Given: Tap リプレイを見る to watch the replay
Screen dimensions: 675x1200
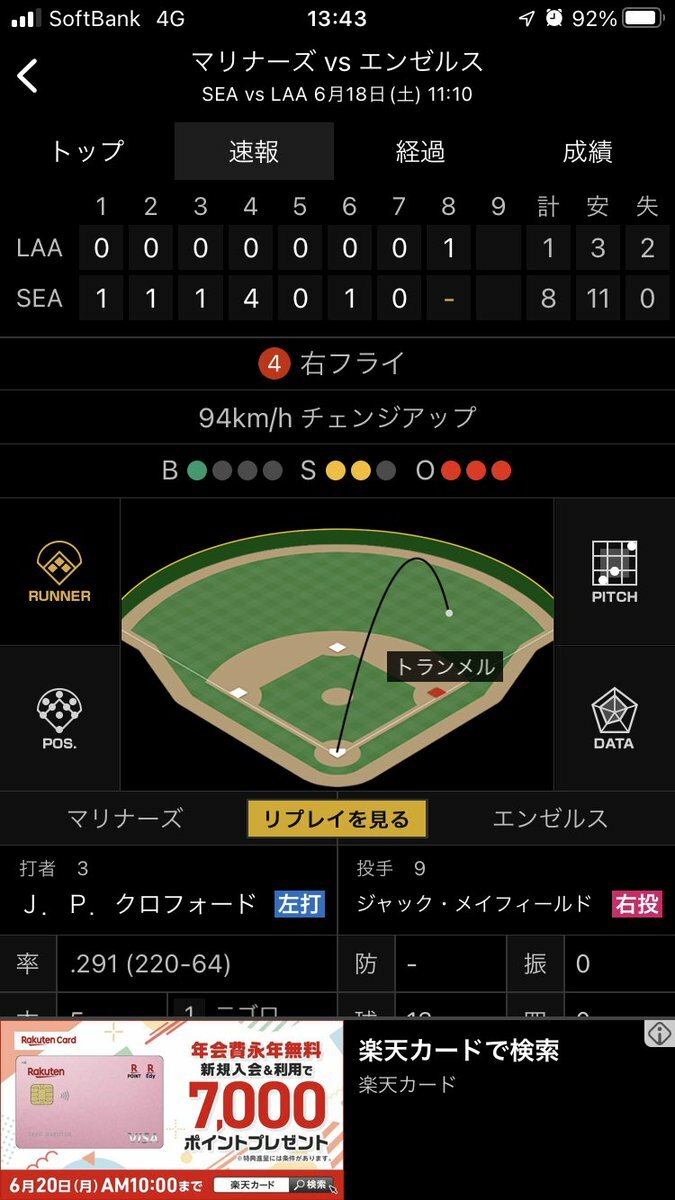Looking at the screenshot, I should coord(337,819).
